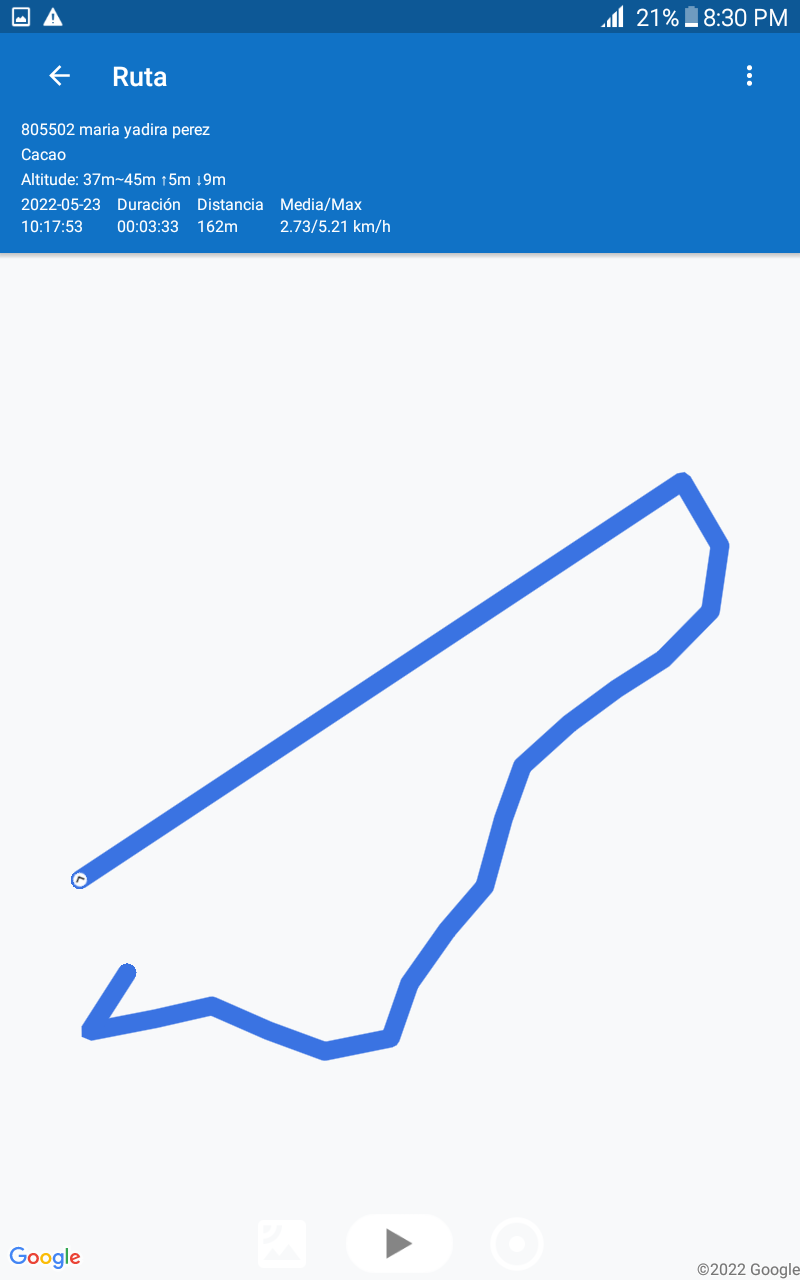Go back from the Ruta screen
The width and height of the screenshot is (800, 1280).
pos(60,76)
